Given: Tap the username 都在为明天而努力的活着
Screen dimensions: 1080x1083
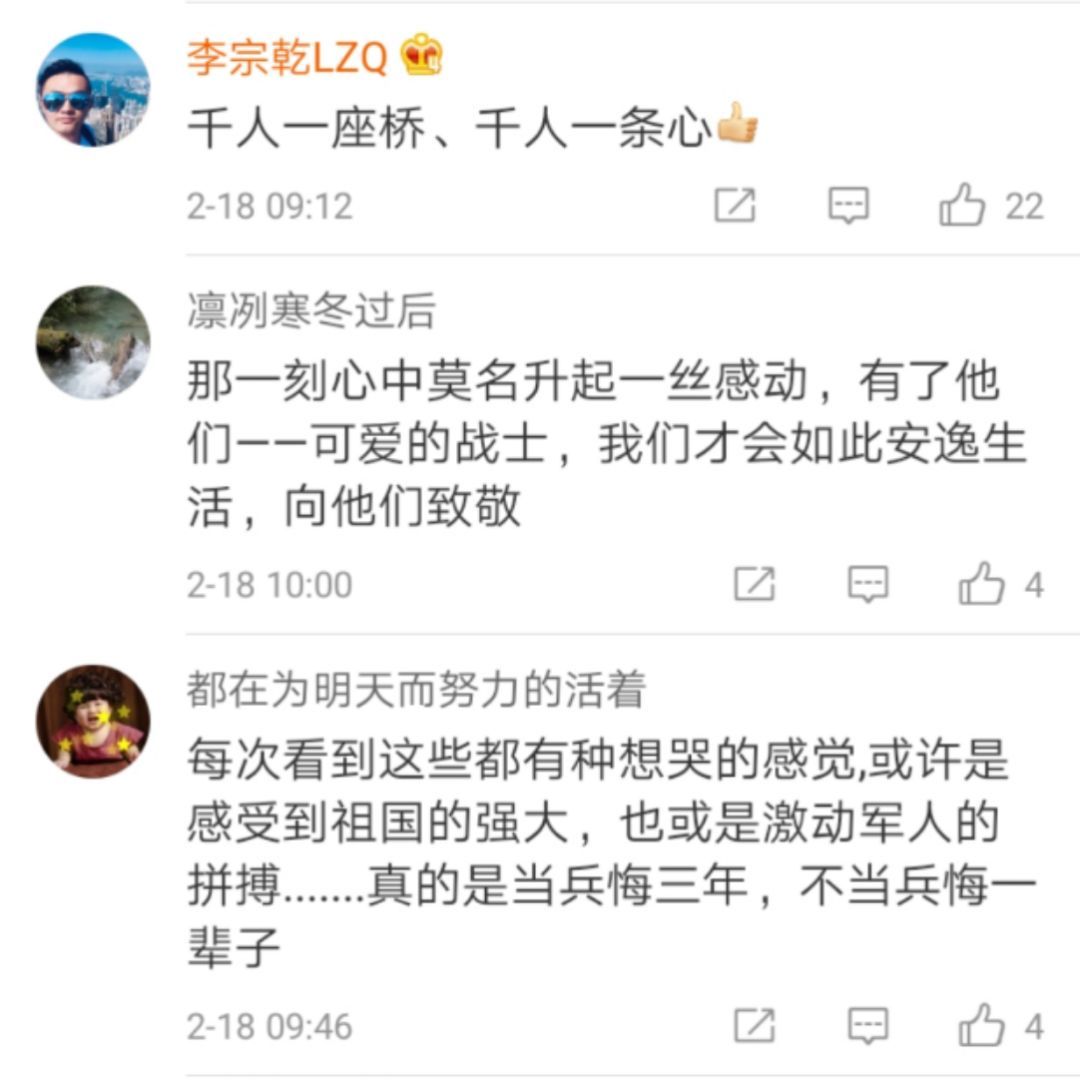Looking at the screenshot, I should pyautogui.click(x=416, y=690).
